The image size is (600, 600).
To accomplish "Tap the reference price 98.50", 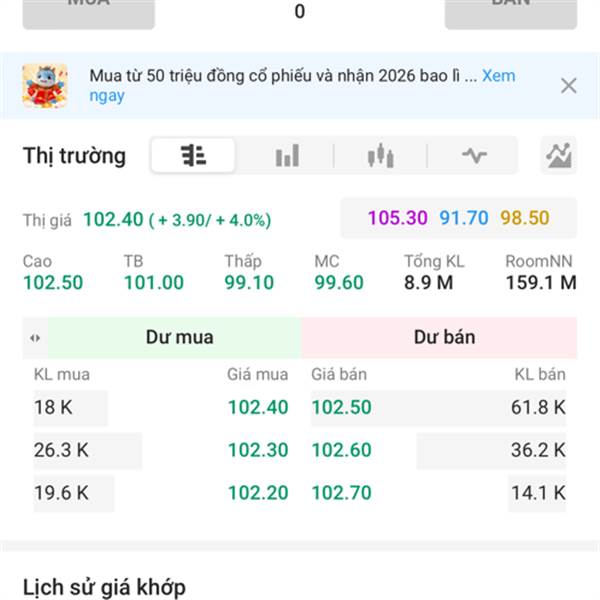I will [x=525, y=218].
